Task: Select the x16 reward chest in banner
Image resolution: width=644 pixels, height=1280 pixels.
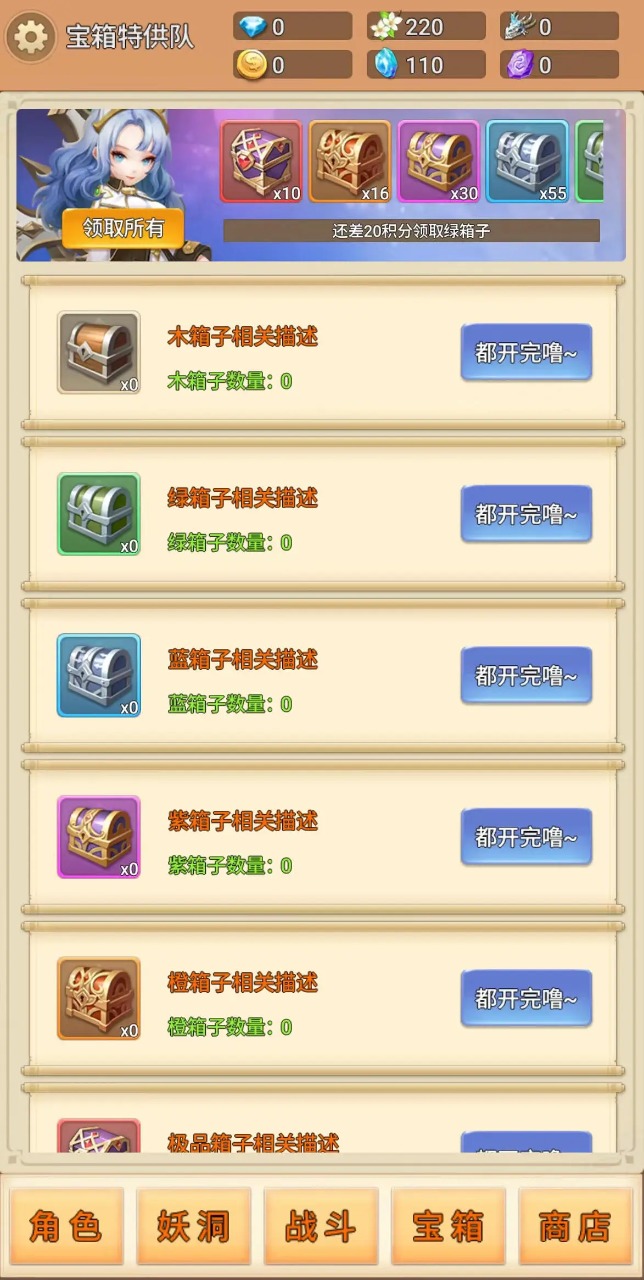Action: pyautogui.click(x=350, y=162)
